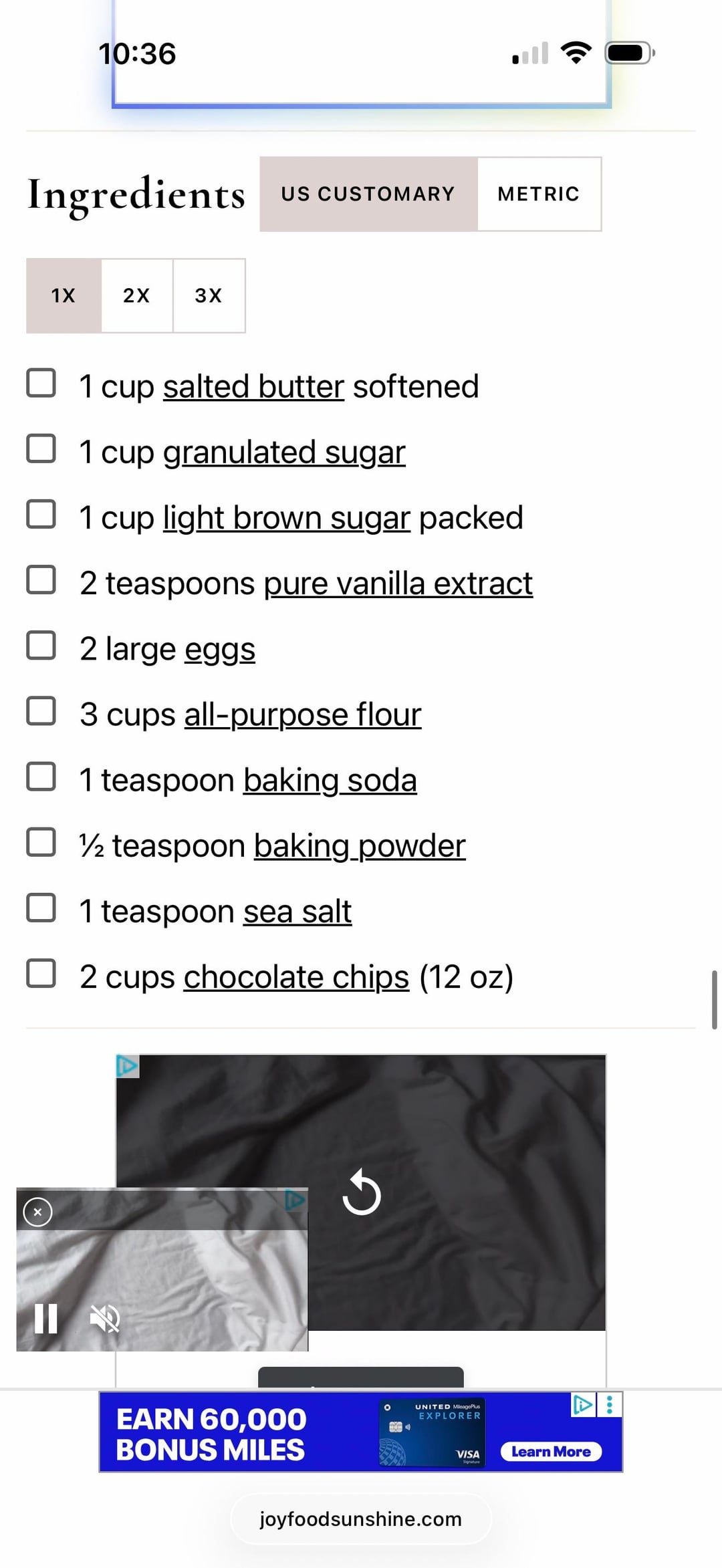Mark chocolate chips as gathered
This screenshot has width=722, height=1568.
pos(41,974)
